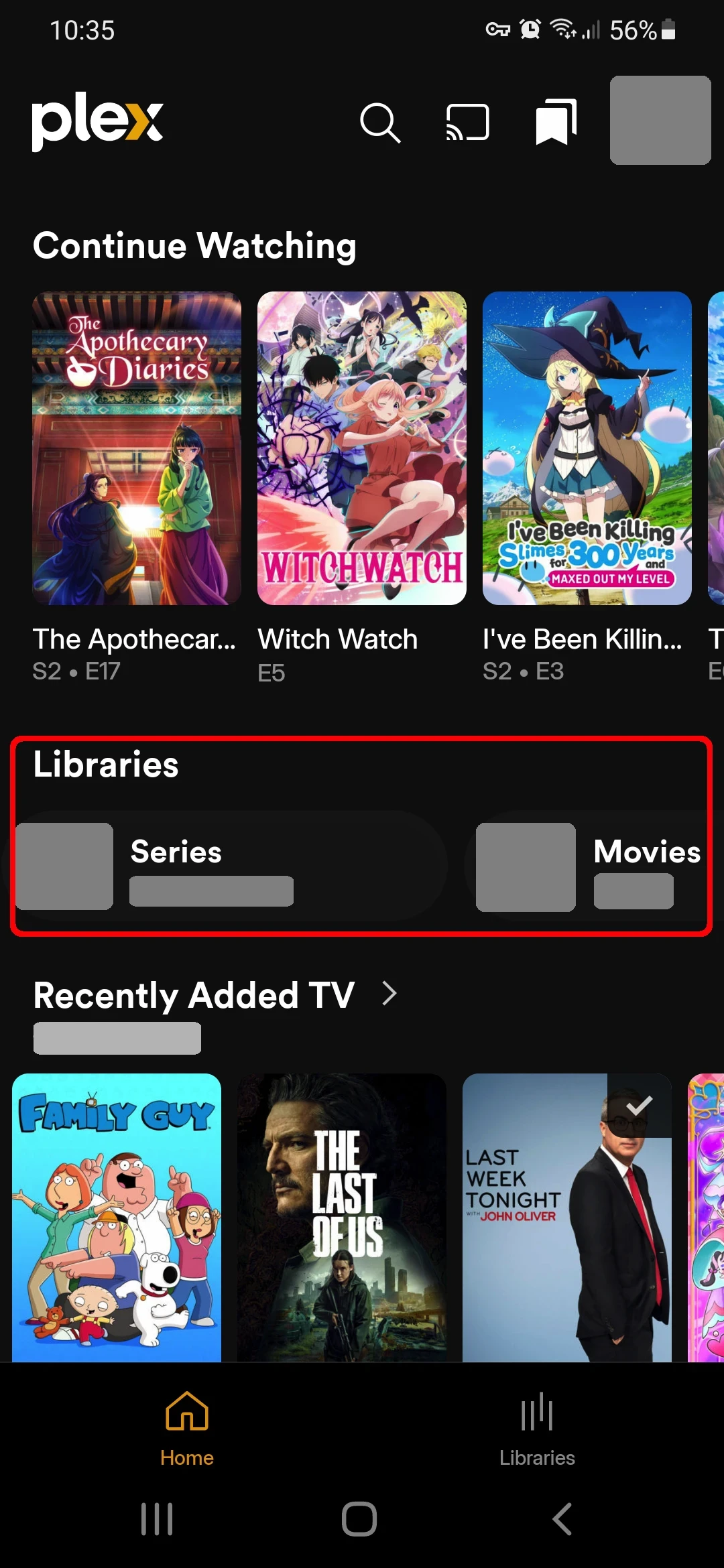Continue watching The Apothecary Diaries
The height and width of the screenshot is (1568, 724).
point(137,448)
